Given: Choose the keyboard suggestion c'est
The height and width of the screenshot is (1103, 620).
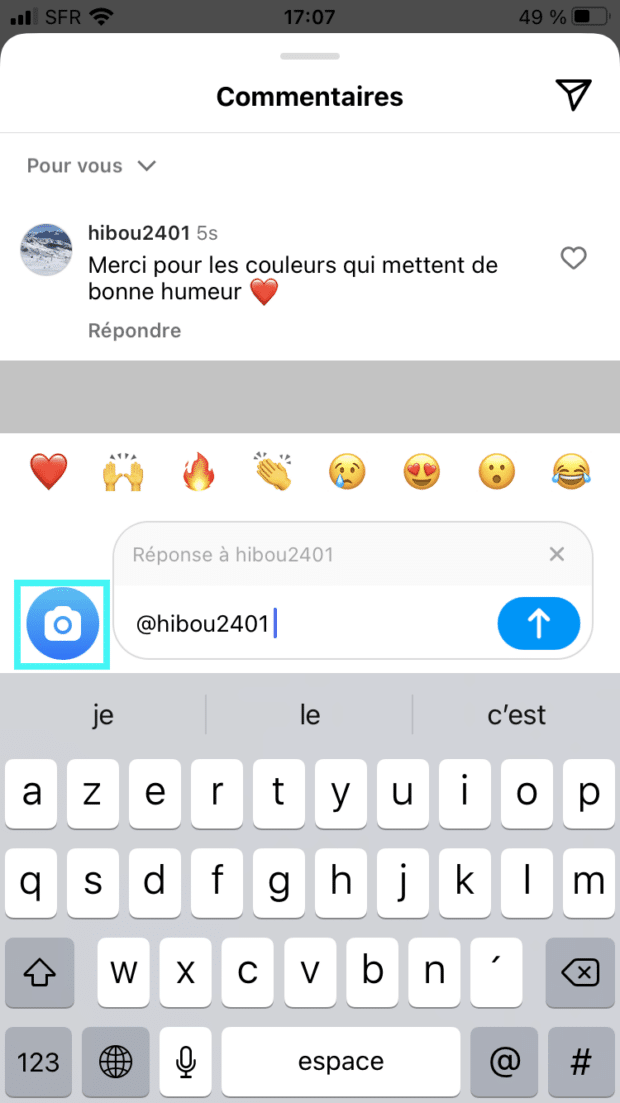Looking at the screenshot, I should coord(516,715).
